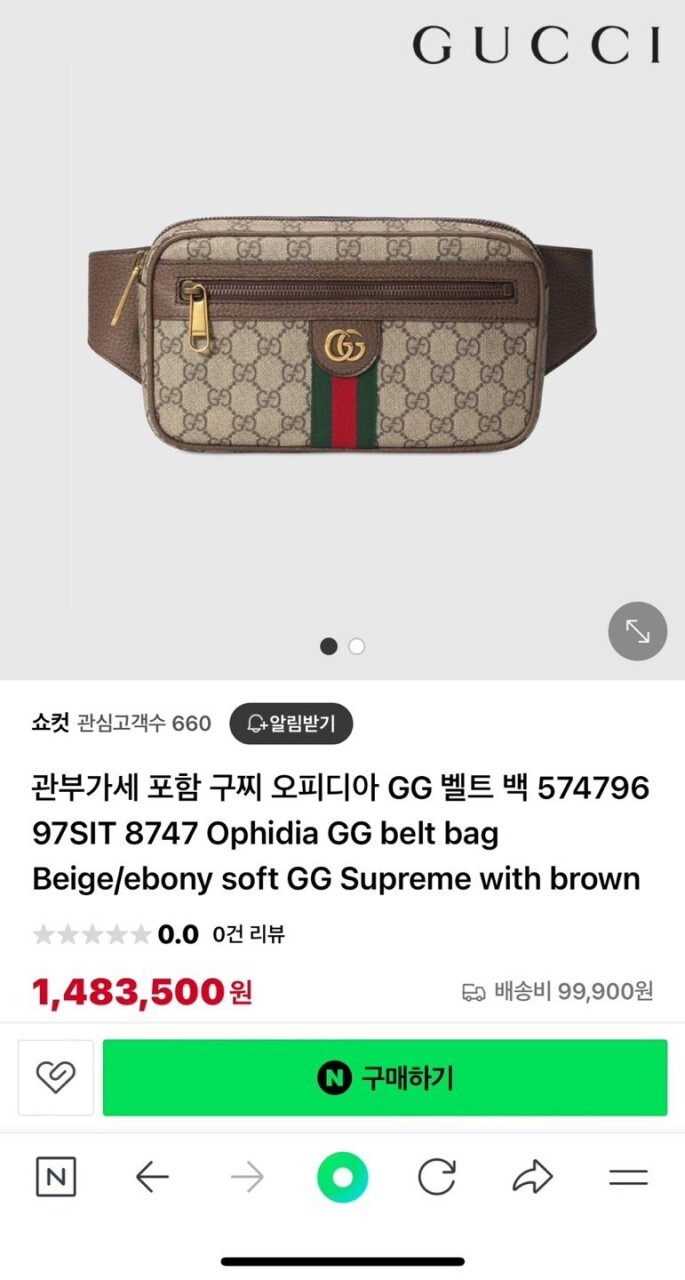
Task: Open the green Naver search circle
Action: (x=342, y=1177)
